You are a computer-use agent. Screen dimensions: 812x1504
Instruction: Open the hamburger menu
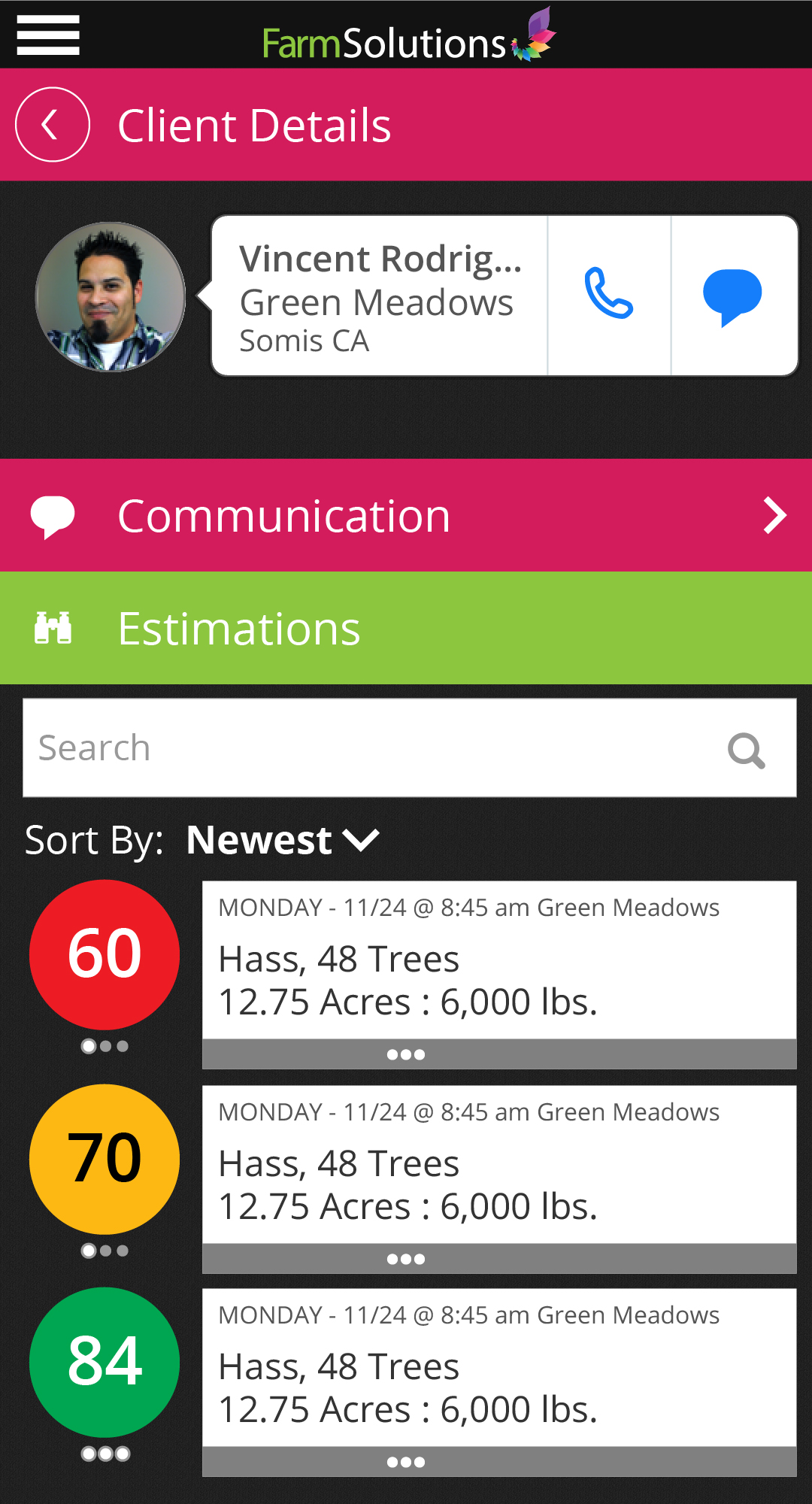pyautogui.click(x=48, y=35)
